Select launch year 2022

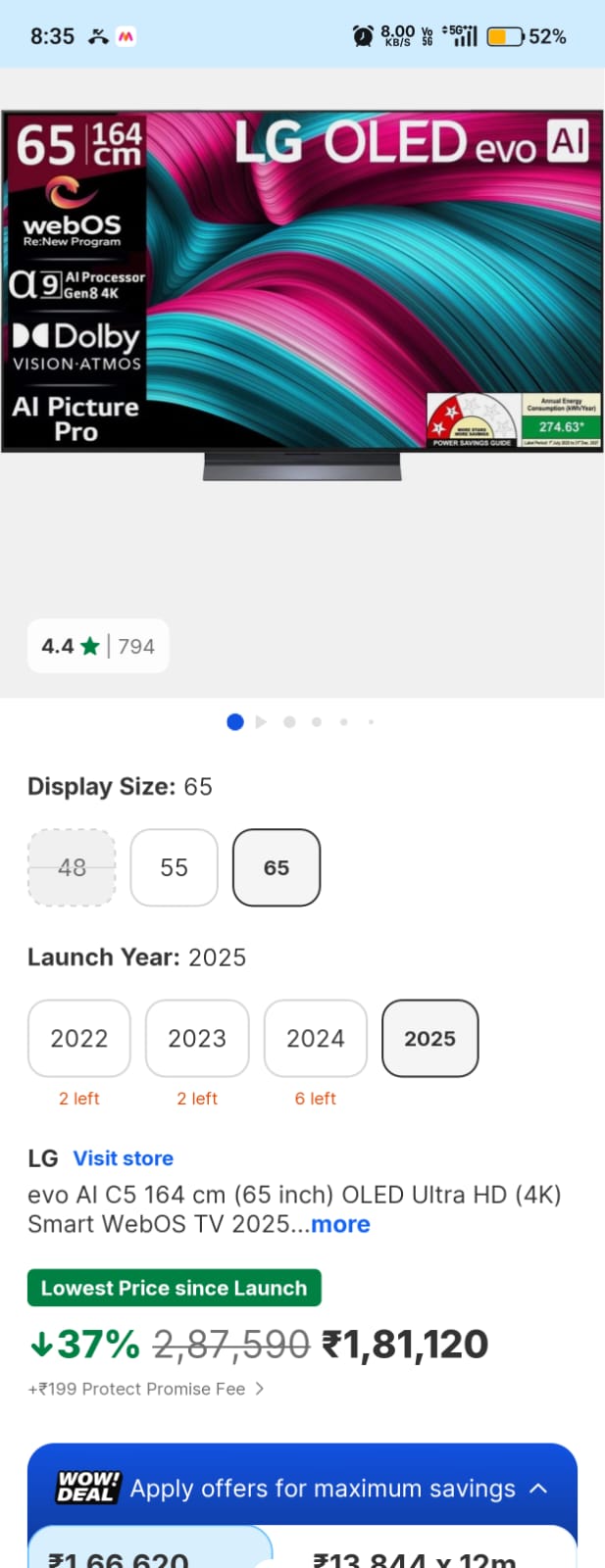[79, 1038]
